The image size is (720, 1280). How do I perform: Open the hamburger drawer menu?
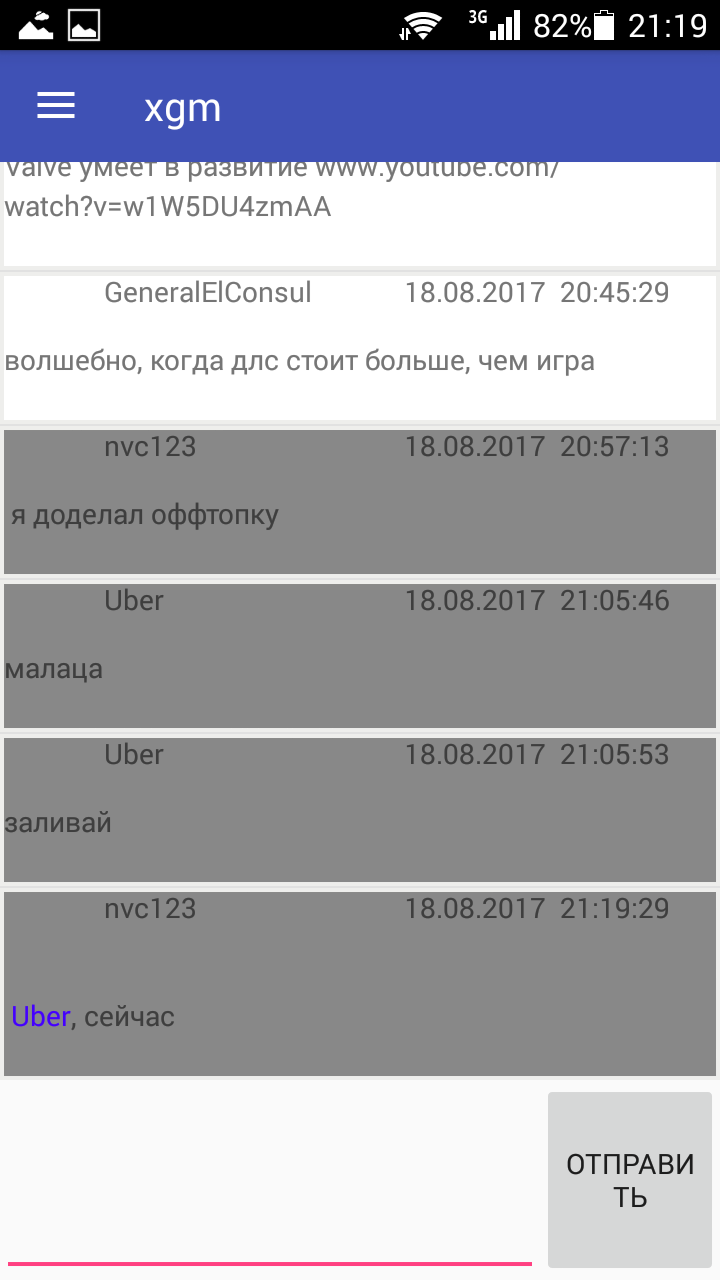[x=56, y=106]
